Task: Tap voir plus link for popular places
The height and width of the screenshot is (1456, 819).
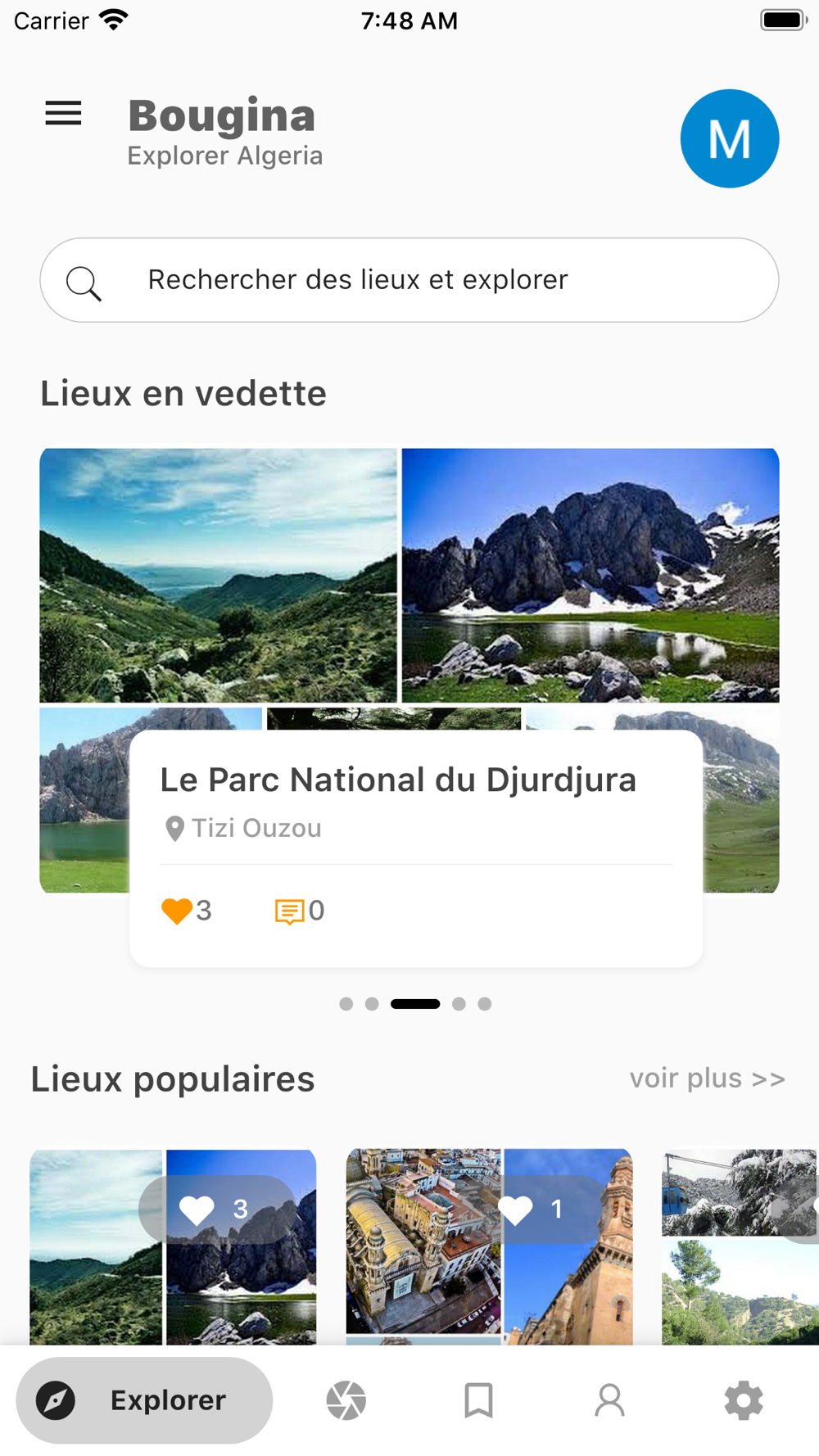Action: tap(707, 1078)
